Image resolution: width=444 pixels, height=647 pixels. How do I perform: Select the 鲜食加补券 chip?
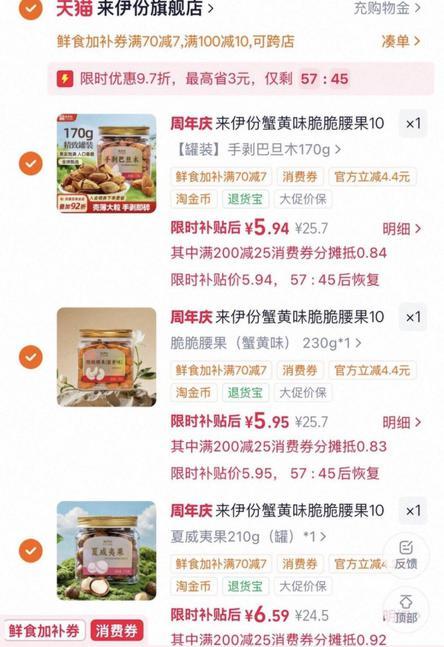(44, 631)
